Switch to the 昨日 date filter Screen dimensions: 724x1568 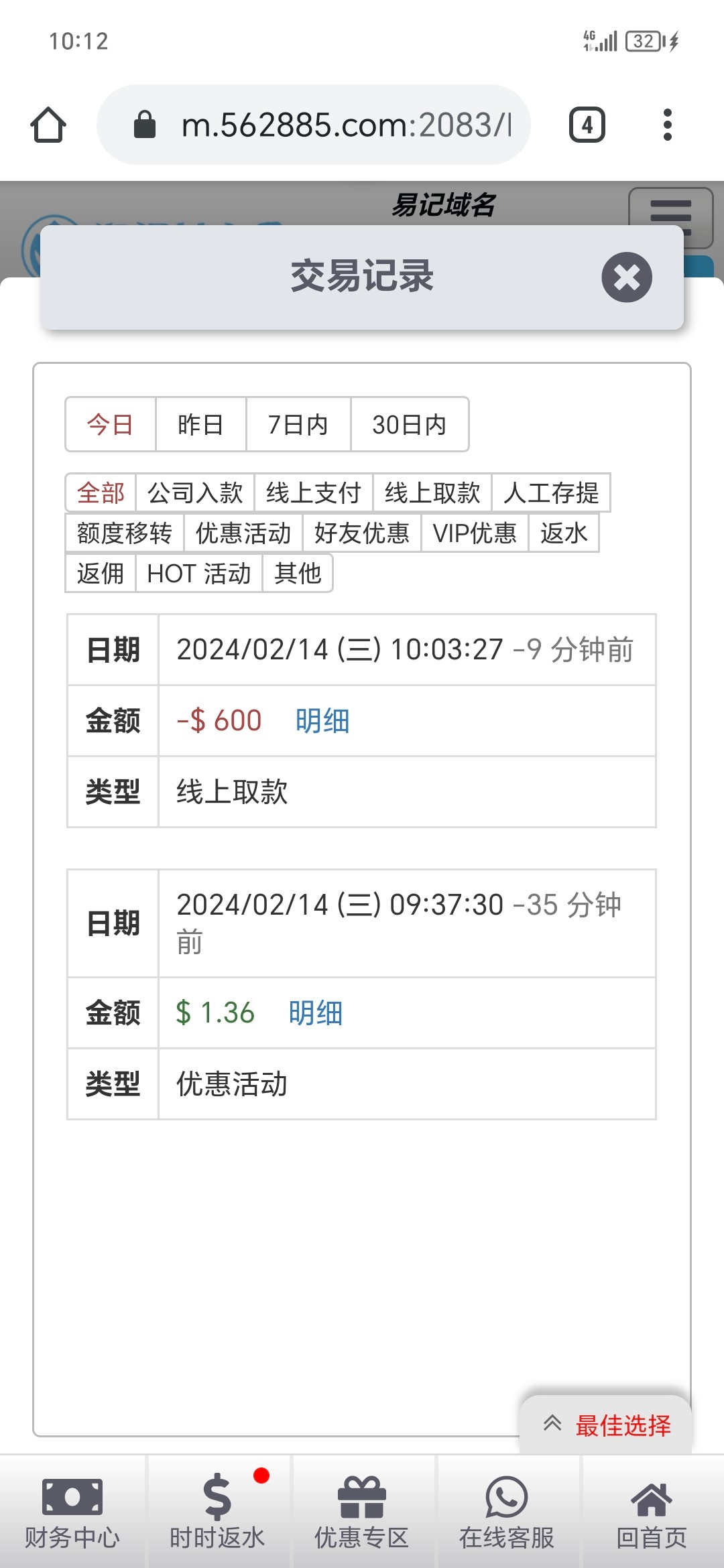pyautogui.click(x=200, y=425)
